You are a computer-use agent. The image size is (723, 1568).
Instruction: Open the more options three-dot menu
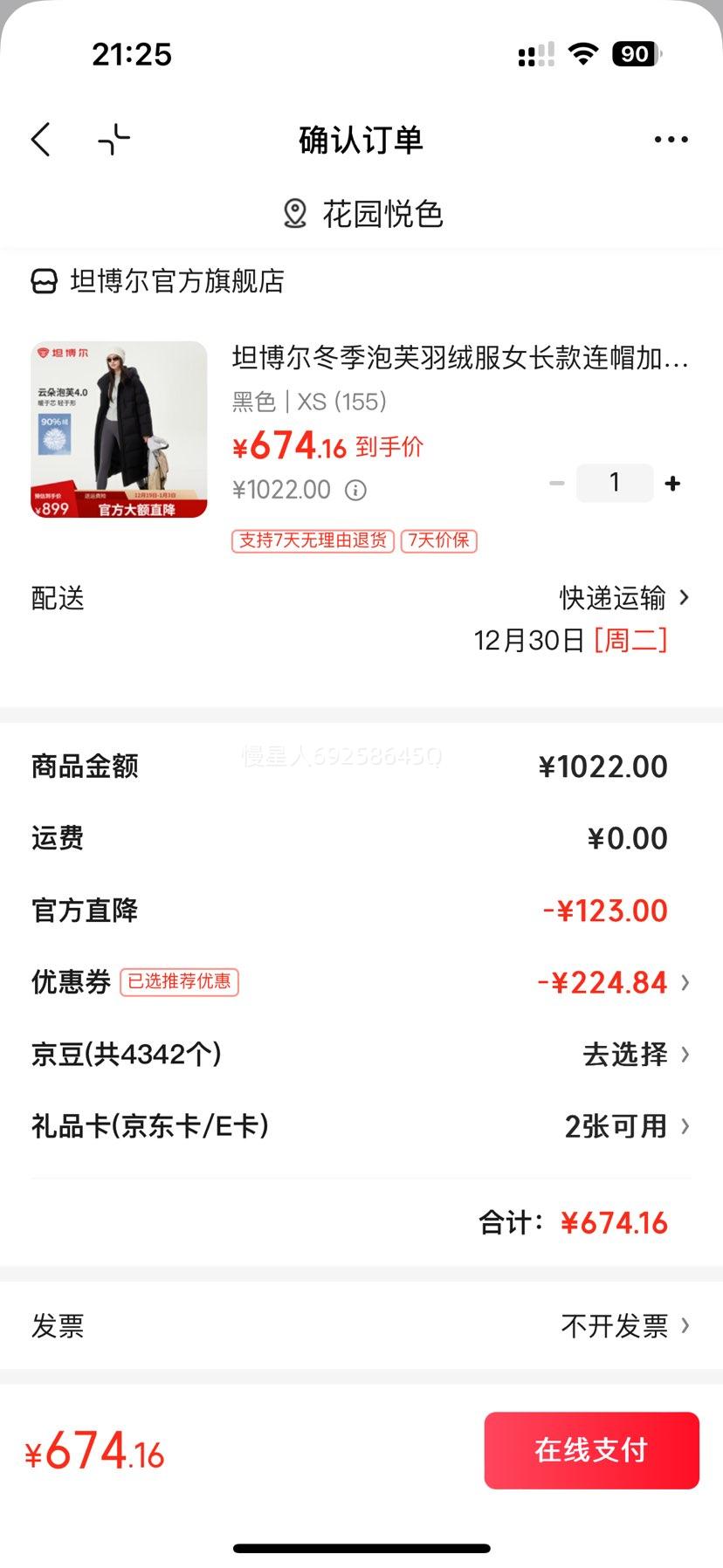tap(670, 138)
